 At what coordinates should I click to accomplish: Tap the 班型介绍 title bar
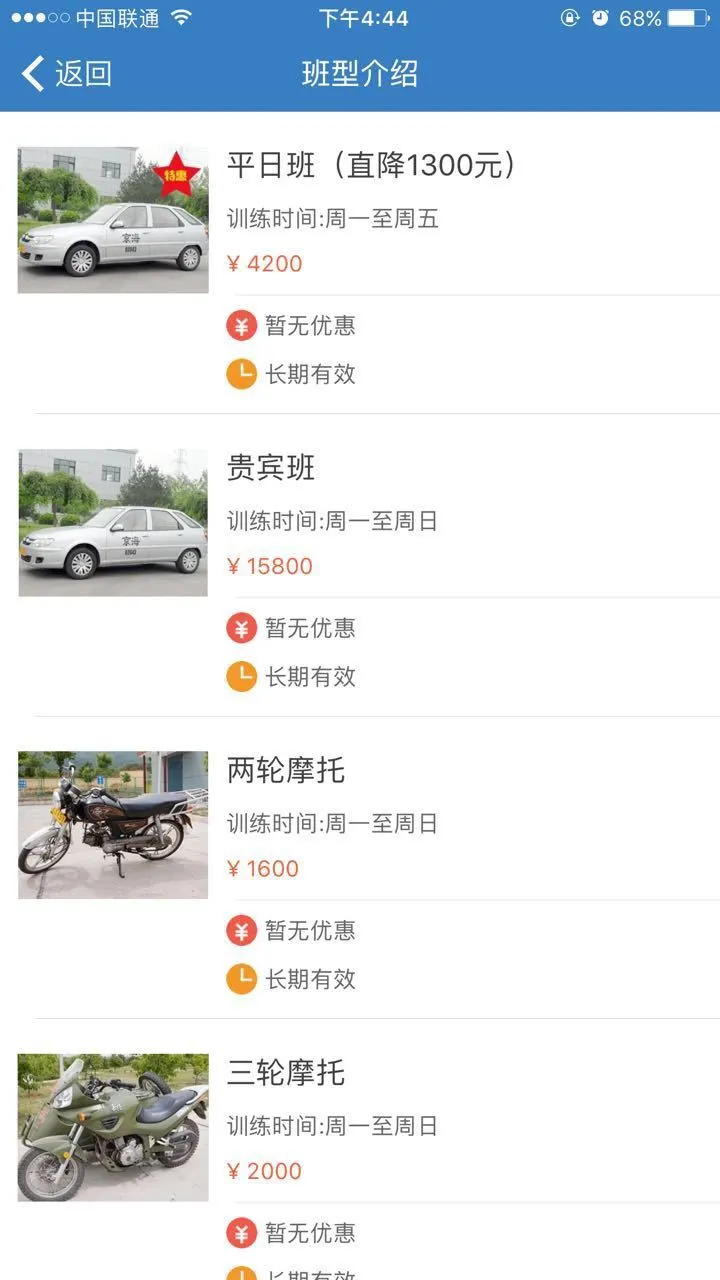click(360, 73)
